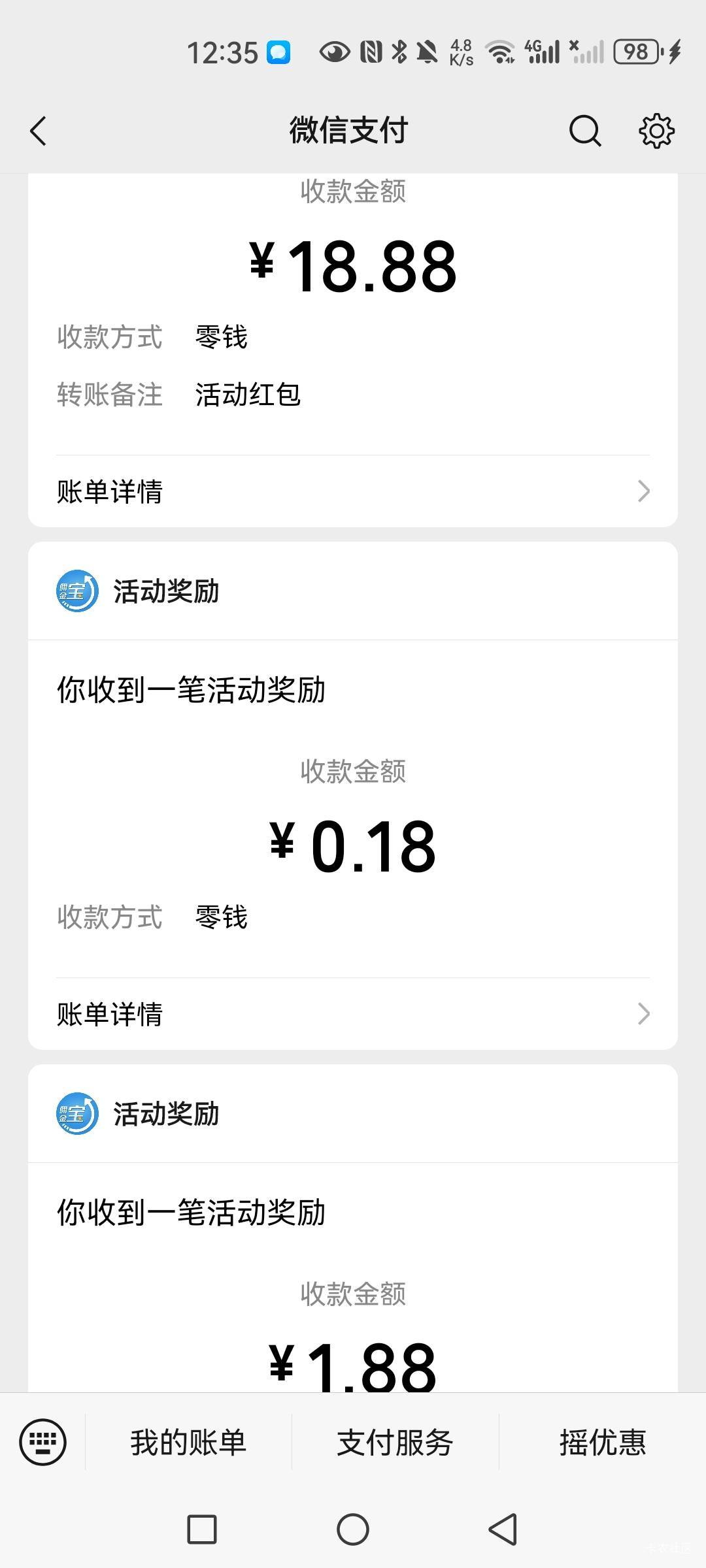706x1568 pixels.
Task: Open recent apps from the navigation bar
Action: (202, 1529)
